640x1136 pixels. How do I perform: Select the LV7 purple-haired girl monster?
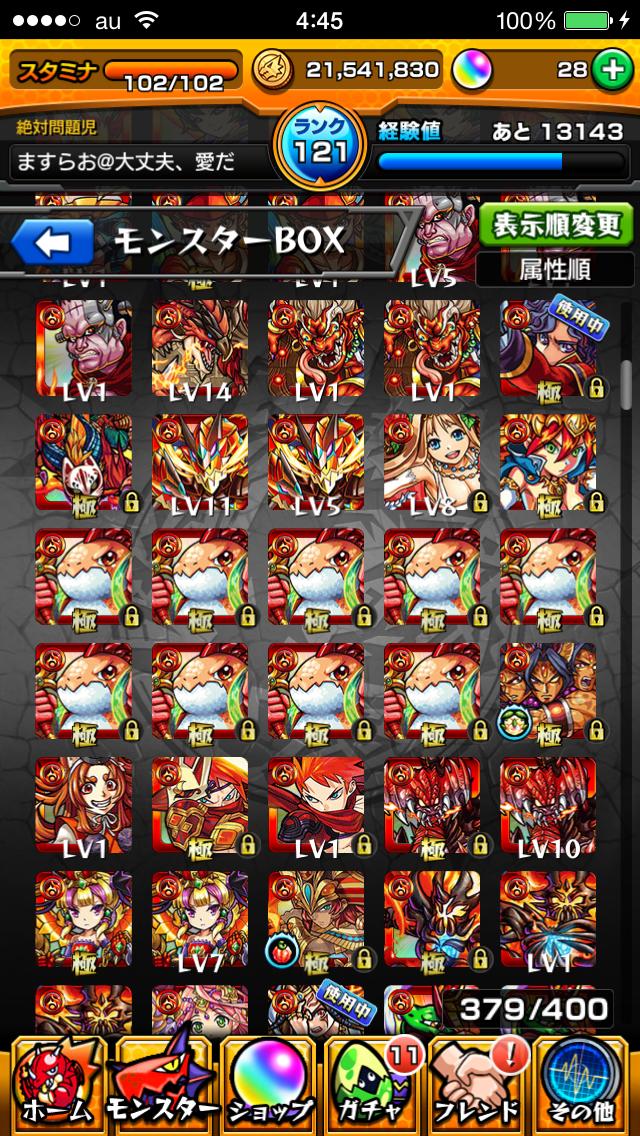pyautogui.click(x=199, y=919)
